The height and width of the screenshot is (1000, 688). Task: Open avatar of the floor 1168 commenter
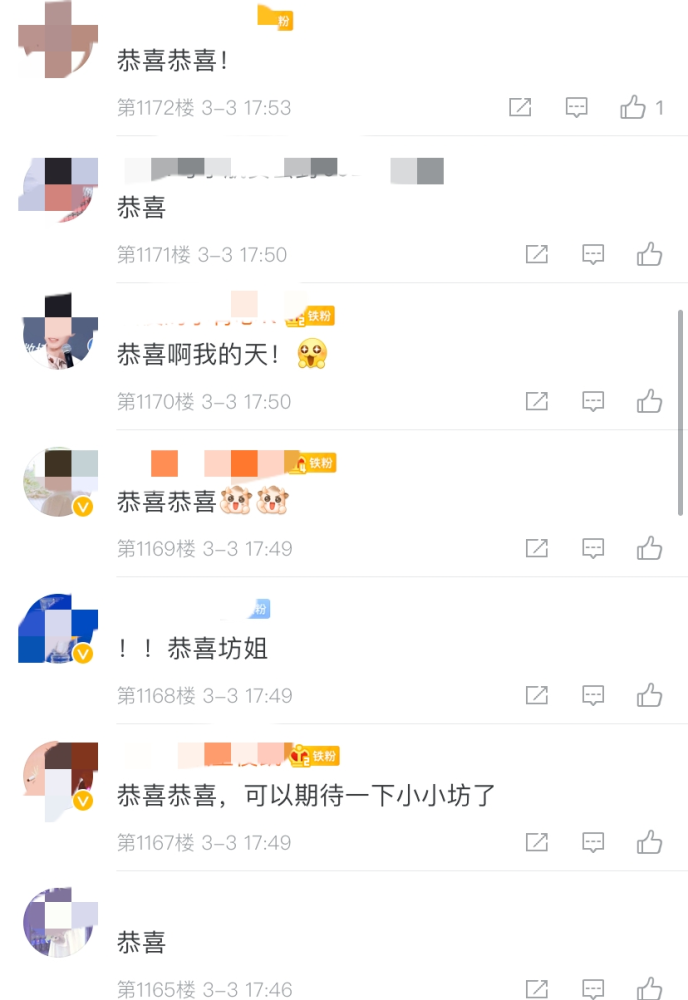pos(58,627)
